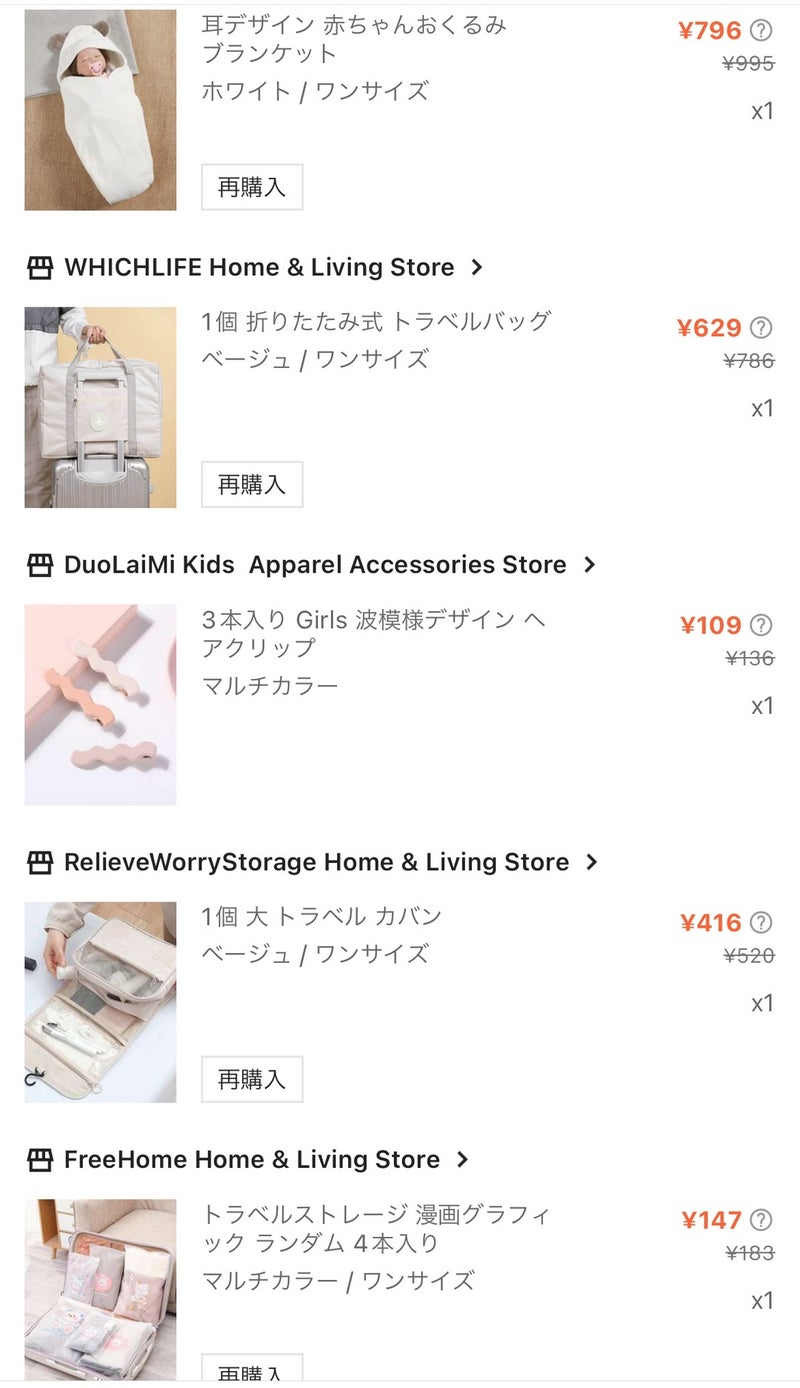Open the wave hair clips product image

(x=100, y=704)
